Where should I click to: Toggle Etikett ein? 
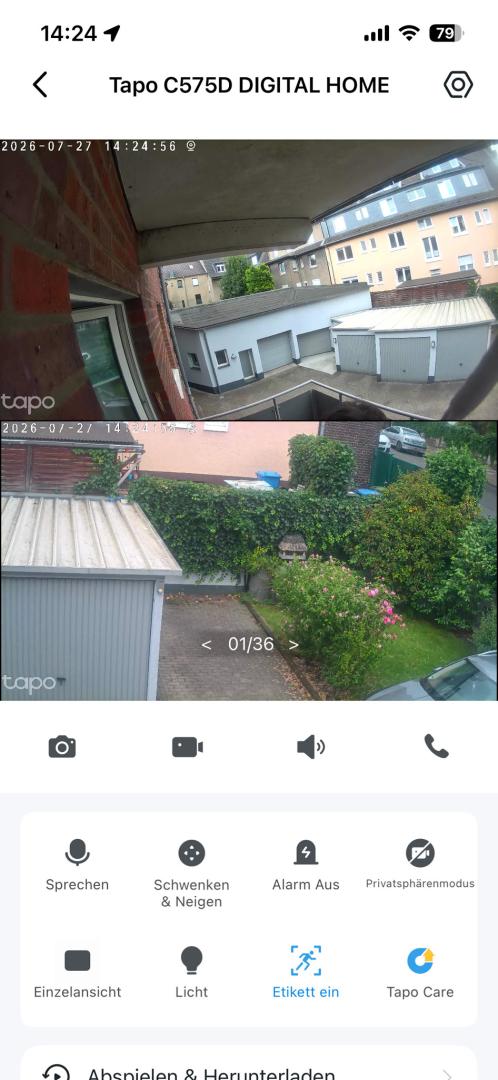306,973
